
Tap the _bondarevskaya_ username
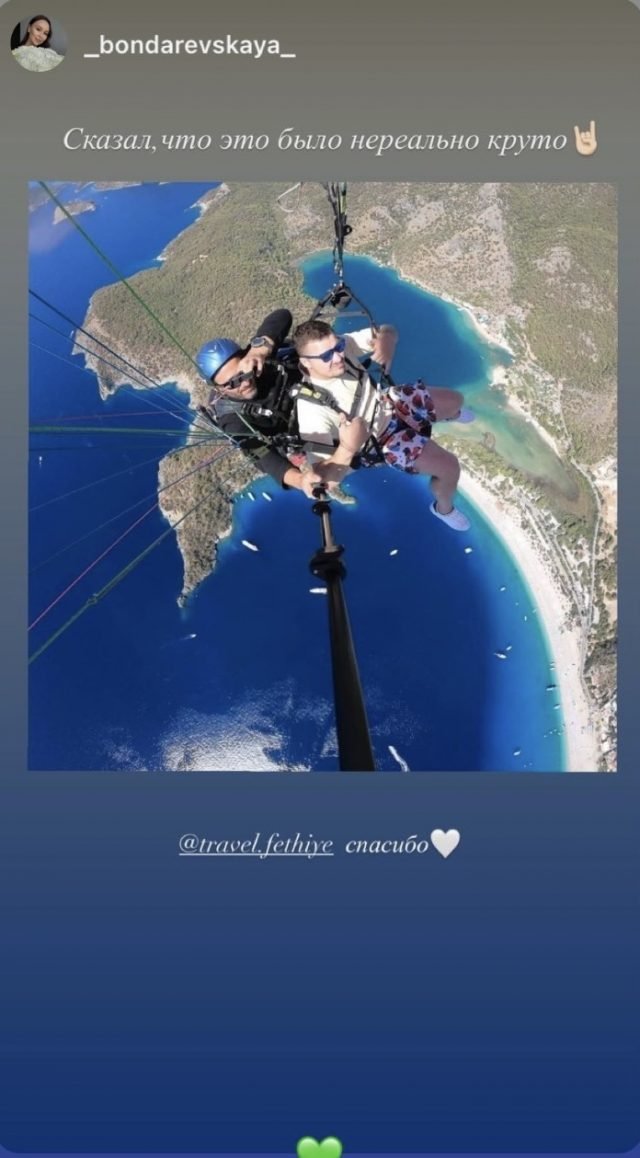pyautogui.click(x=190, y=46)
